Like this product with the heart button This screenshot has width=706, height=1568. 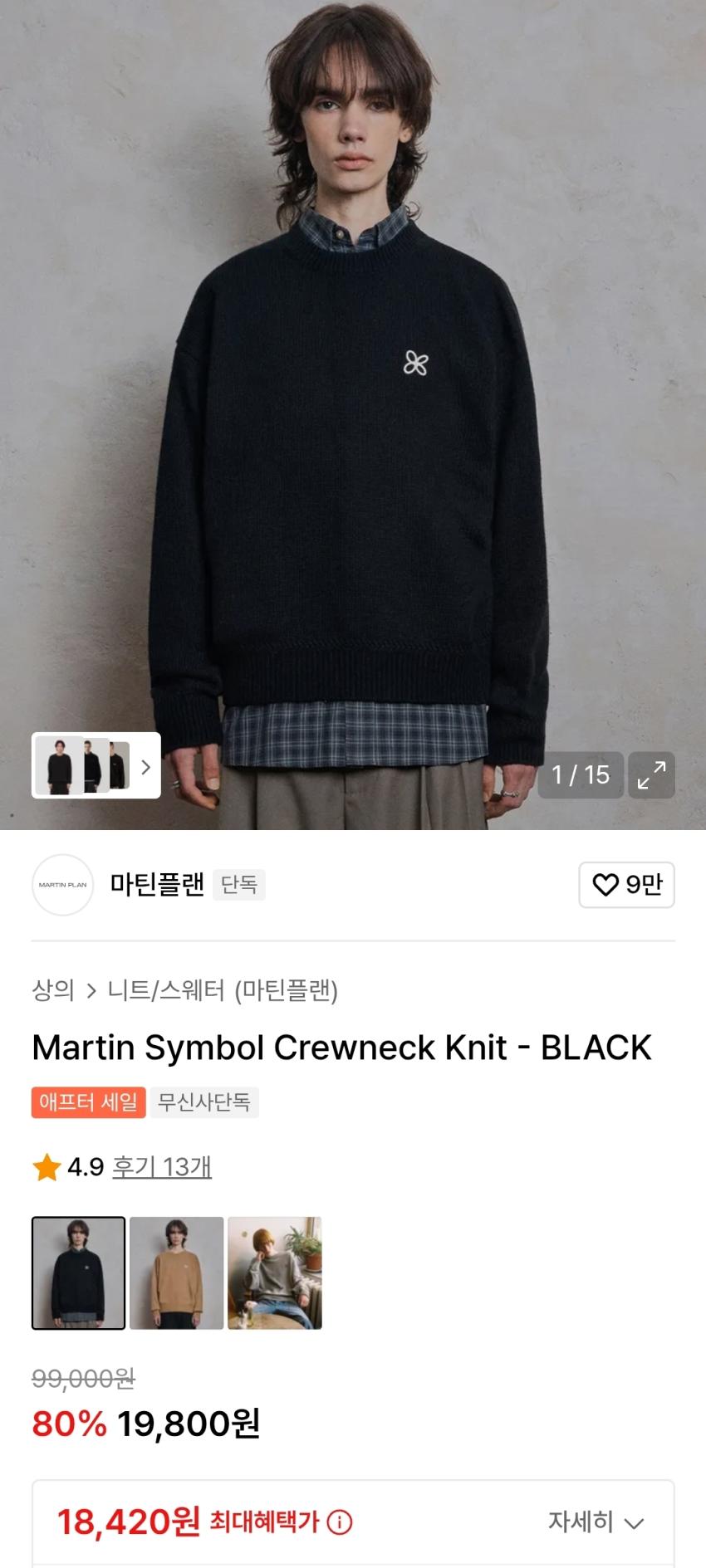(626, 885)
